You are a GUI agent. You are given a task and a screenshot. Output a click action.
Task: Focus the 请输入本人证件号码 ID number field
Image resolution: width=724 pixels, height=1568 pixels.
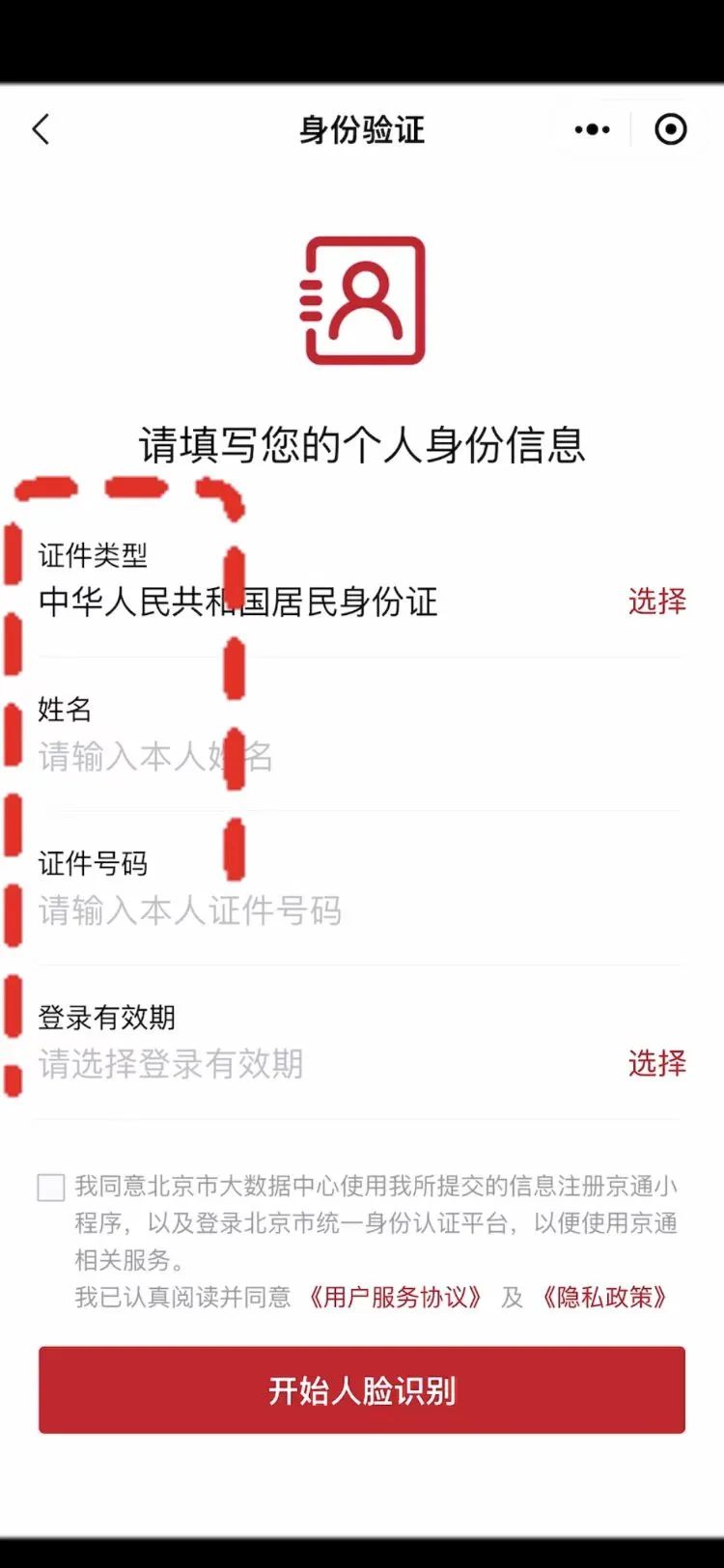290,910
